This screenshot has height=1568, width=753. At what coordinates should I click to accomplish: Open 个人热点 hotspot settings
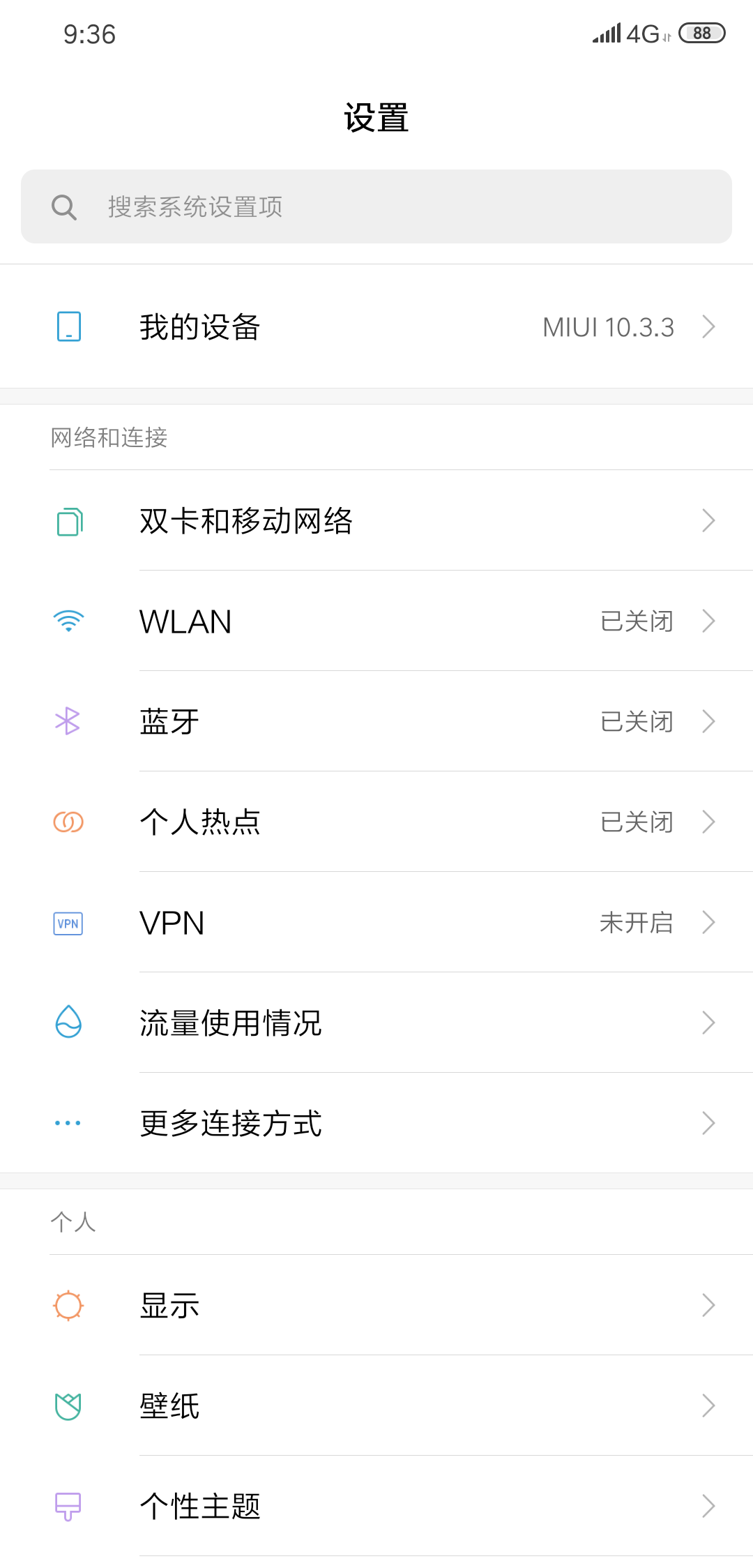click(x=376, y=822)
